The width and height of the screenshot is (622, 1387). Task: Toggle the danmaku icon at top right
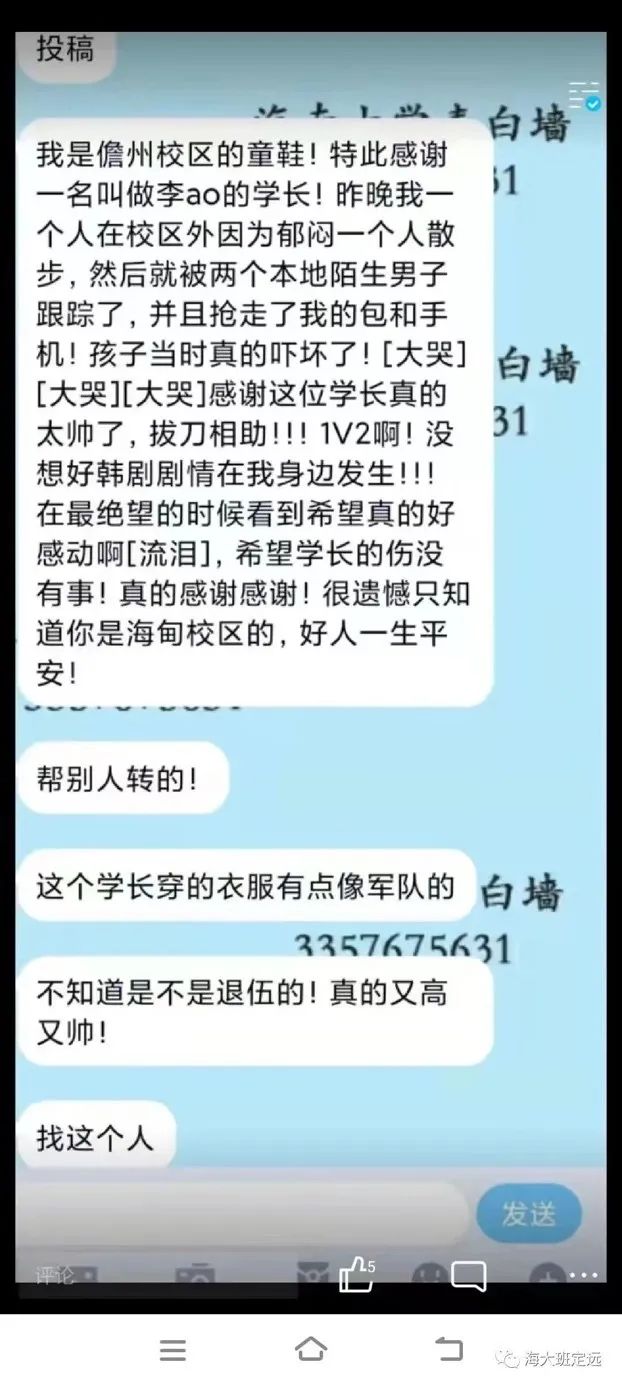click(x=582, y=97)
